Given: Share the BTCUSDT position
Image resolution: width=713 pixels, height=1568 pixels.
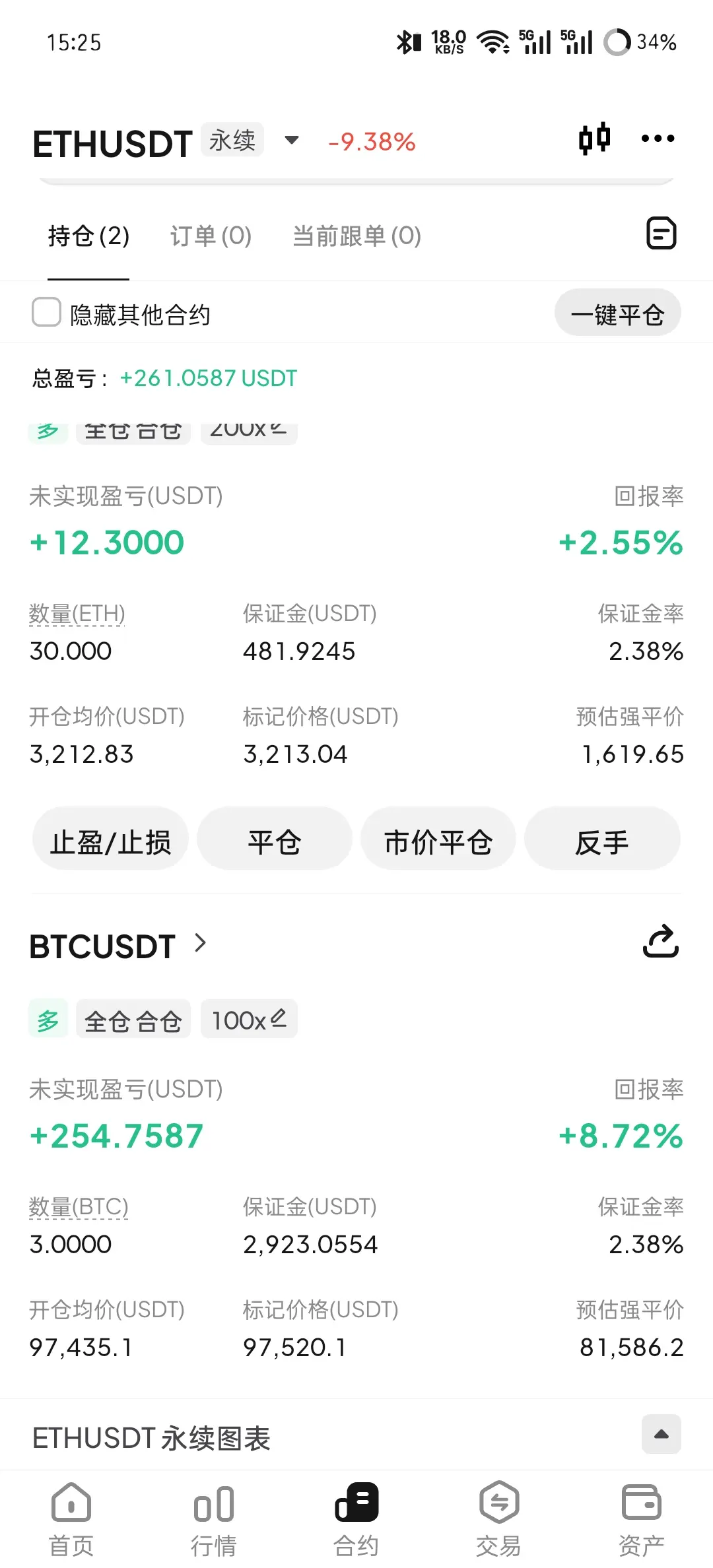Looking at the screenshot, I should point(660,942).
